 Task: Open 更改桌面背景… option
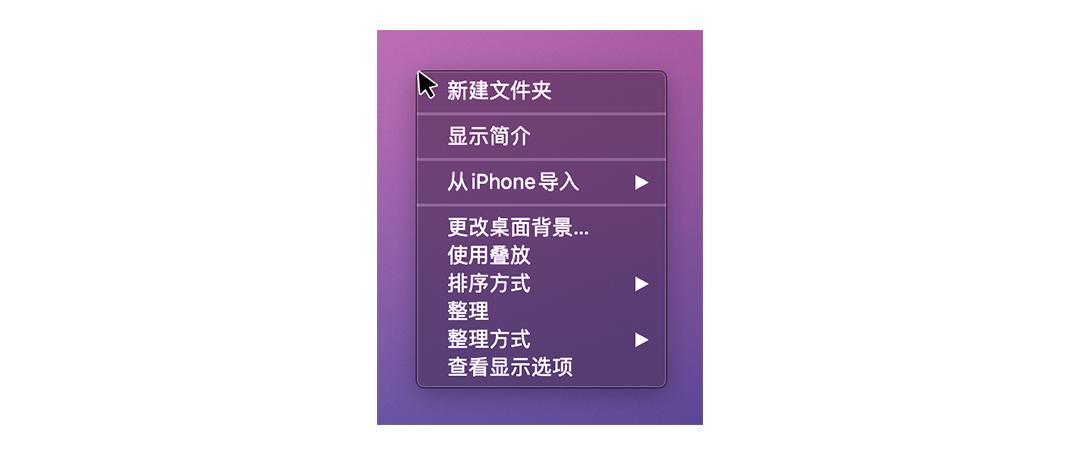pyautogui.click(x=541, y=227)
